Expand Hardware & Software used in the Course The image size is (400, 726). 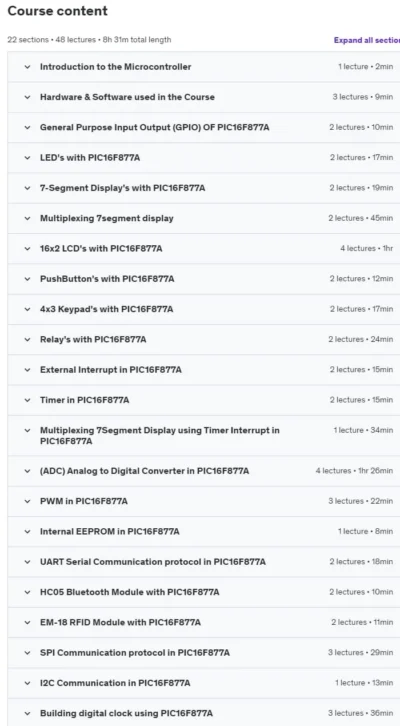pyautogui.click(x=204, y=97)
